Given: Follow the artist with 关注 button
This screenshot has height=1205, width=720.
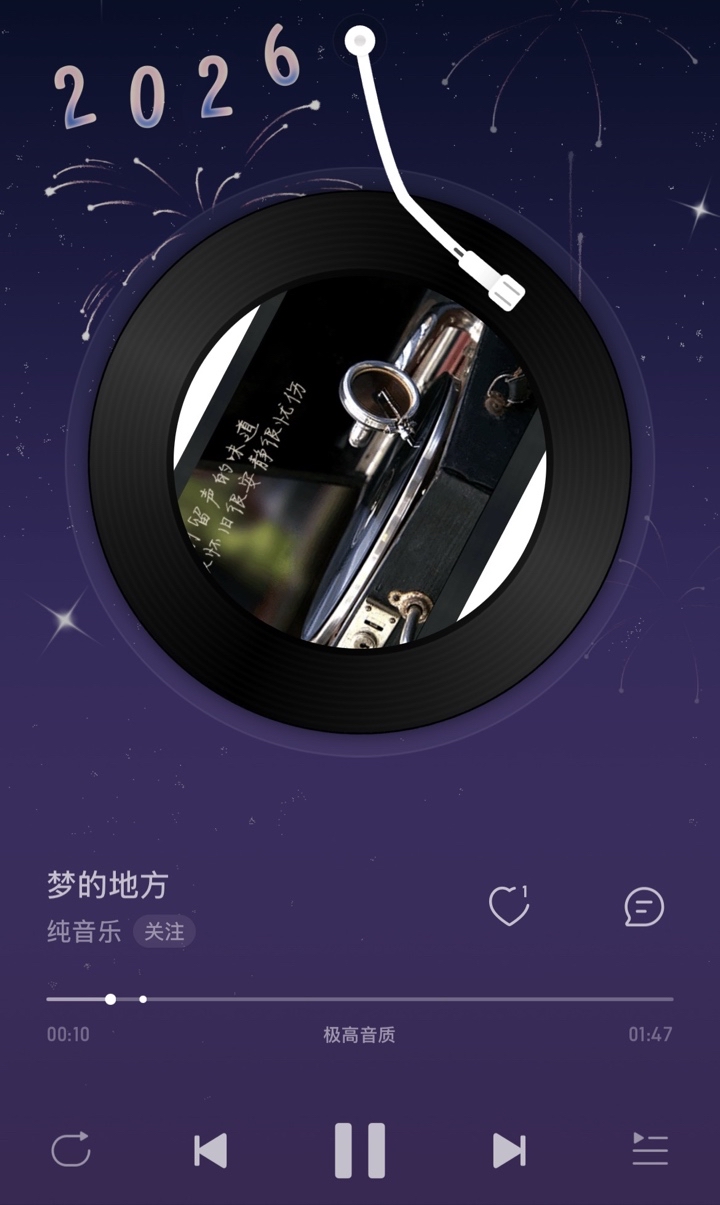Looking at the screenshot, I should click(x=164, y=932).
